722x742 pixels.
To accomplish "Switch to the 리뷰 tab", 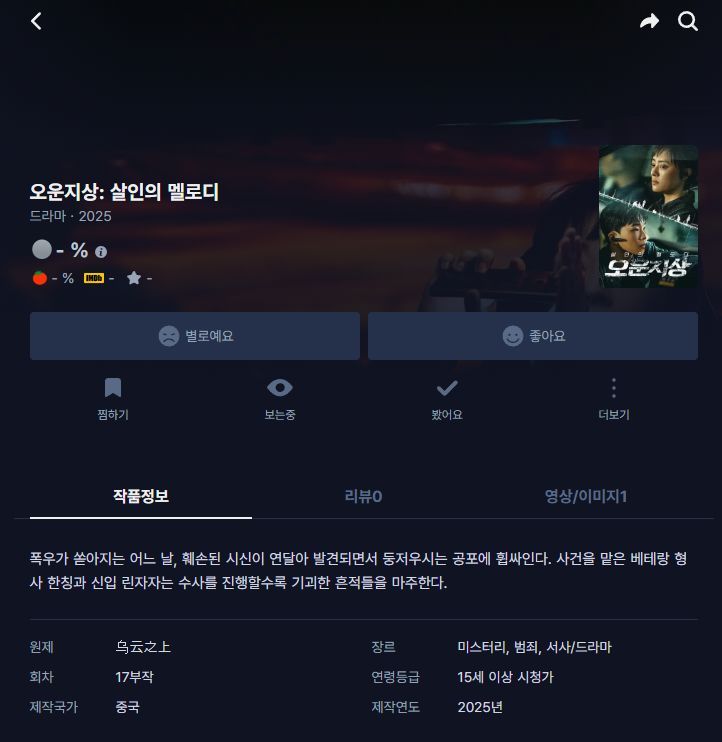I will [x=363, y=496].
